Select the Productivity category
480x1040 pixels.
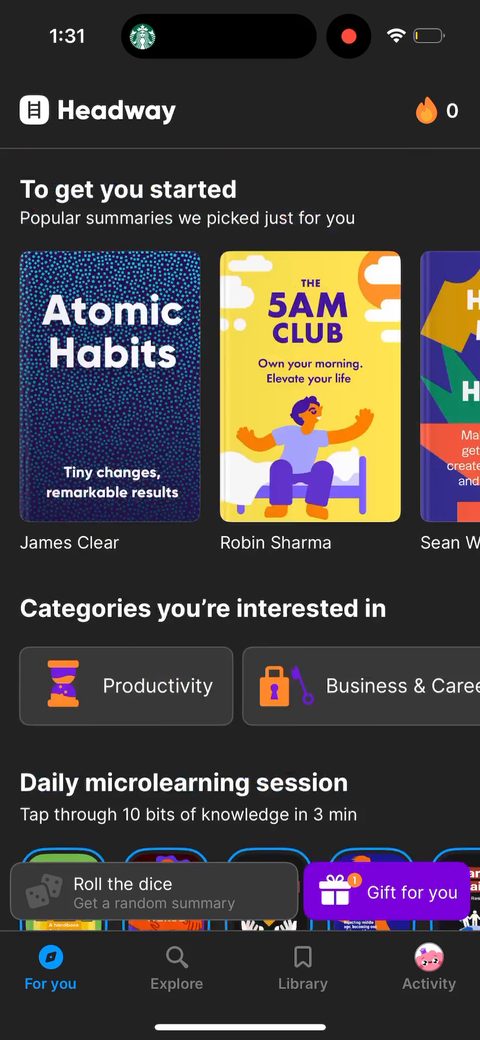coord(126,686)
